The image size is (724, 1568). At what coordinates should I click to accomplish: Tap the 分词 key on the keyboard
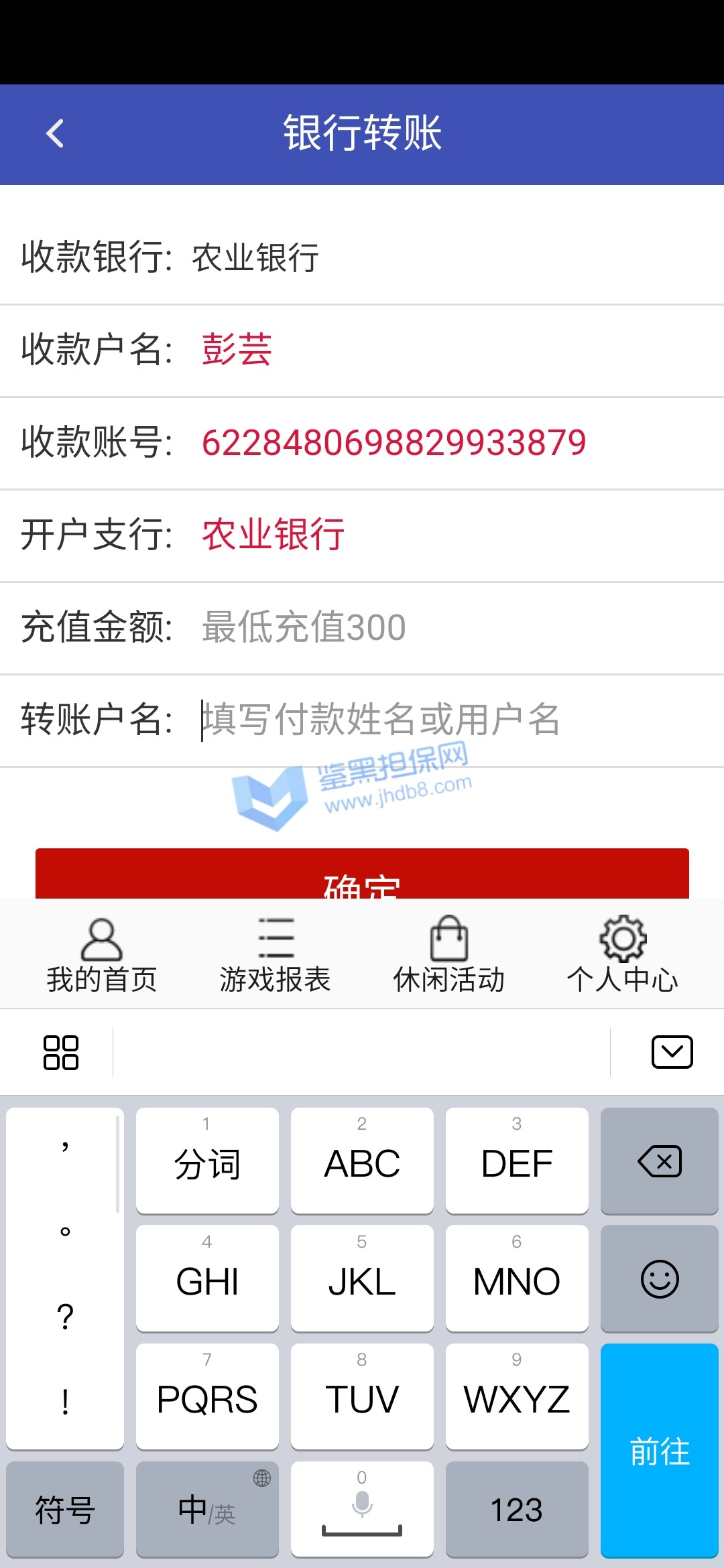(207, 1161)
